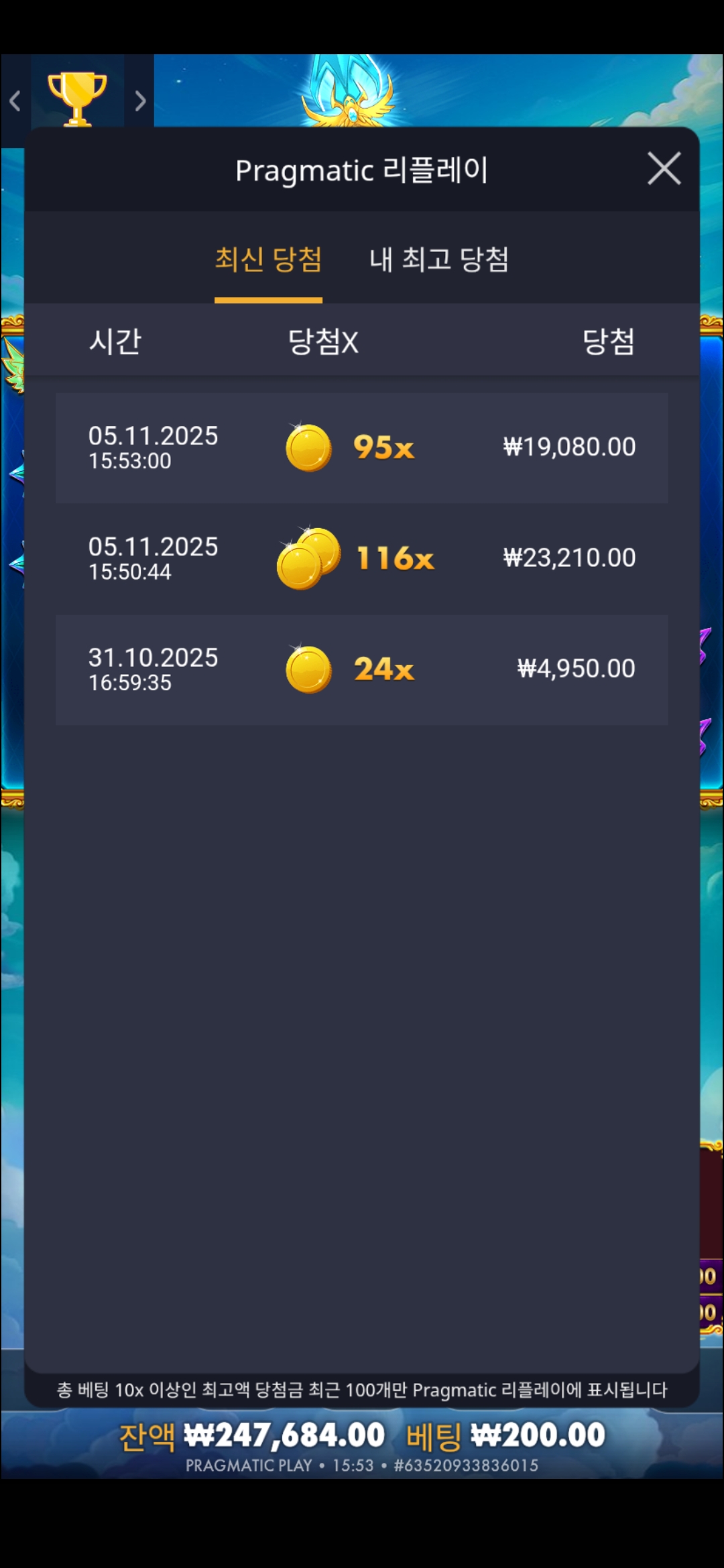Open the 116x win replay

[x=361, y=558]
